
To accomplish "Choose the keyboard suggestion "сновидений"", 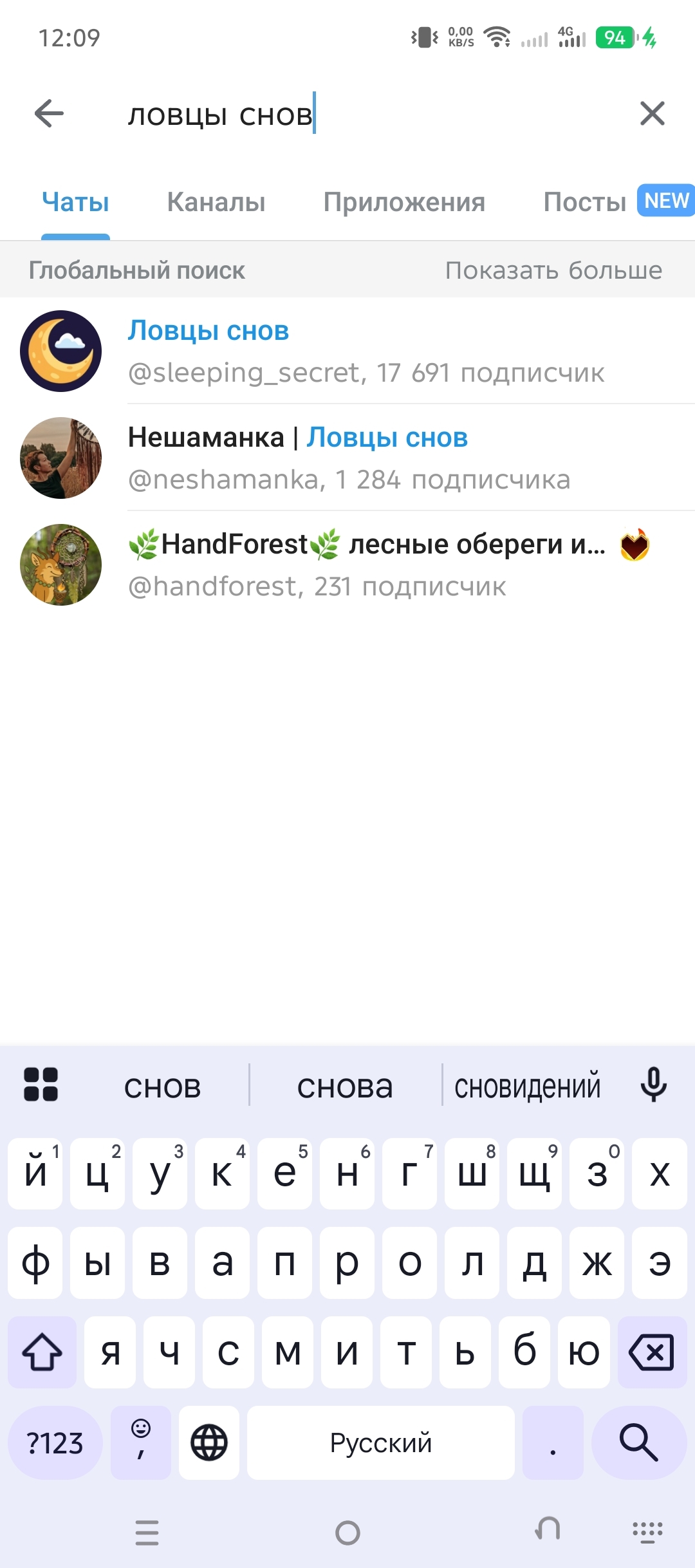I will point(527,1087).
